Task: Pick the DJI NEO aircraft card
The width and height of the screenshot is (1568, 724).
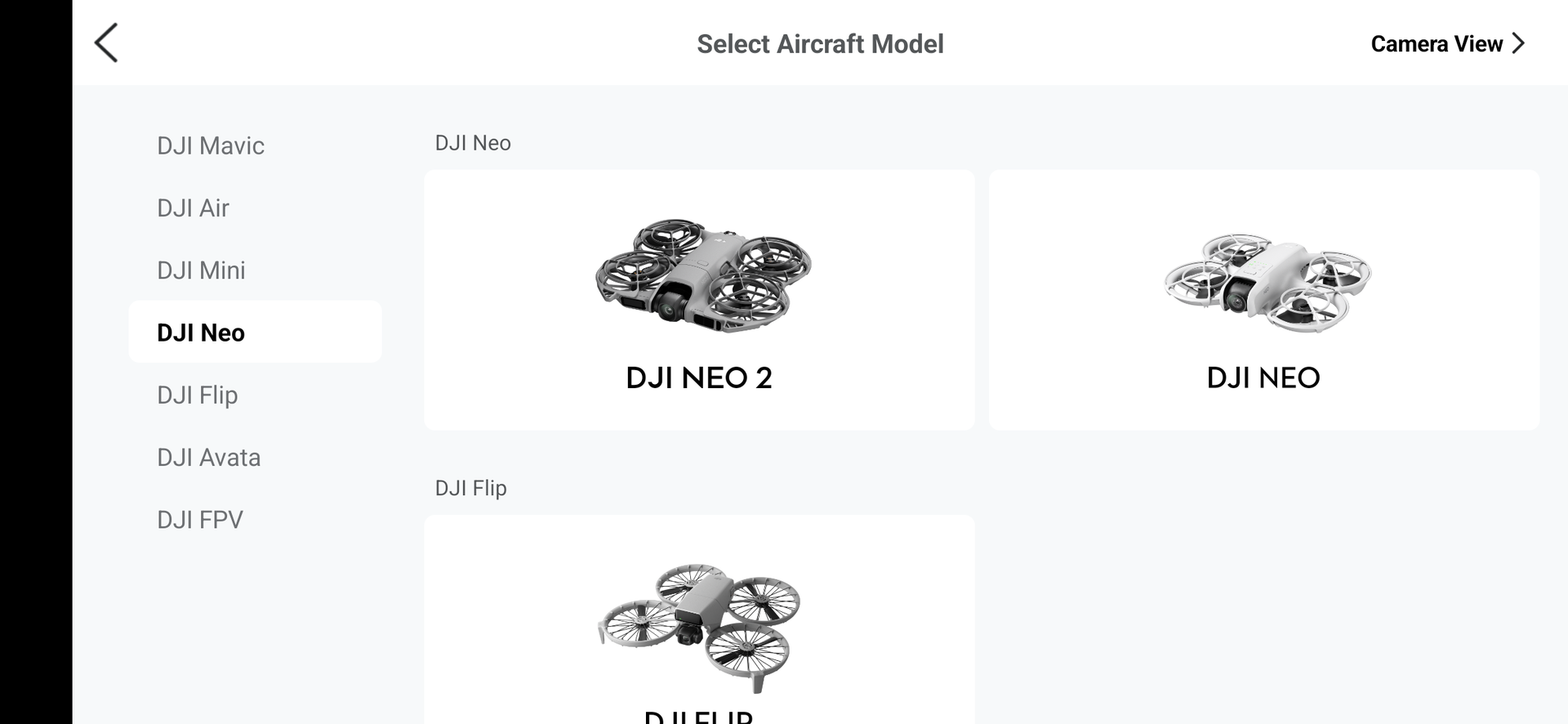Action: click(1263, 300)
